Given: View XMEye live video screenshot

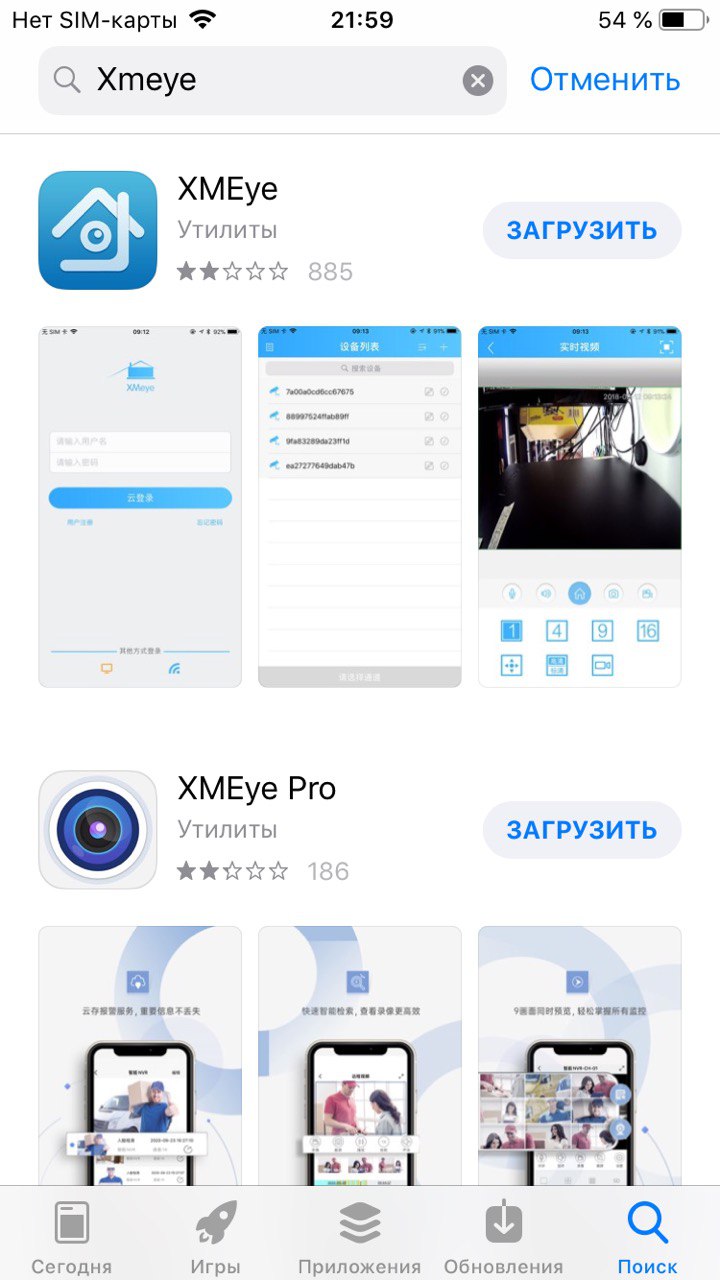Looking at the screenshot, I should click(x=580, y=506).
